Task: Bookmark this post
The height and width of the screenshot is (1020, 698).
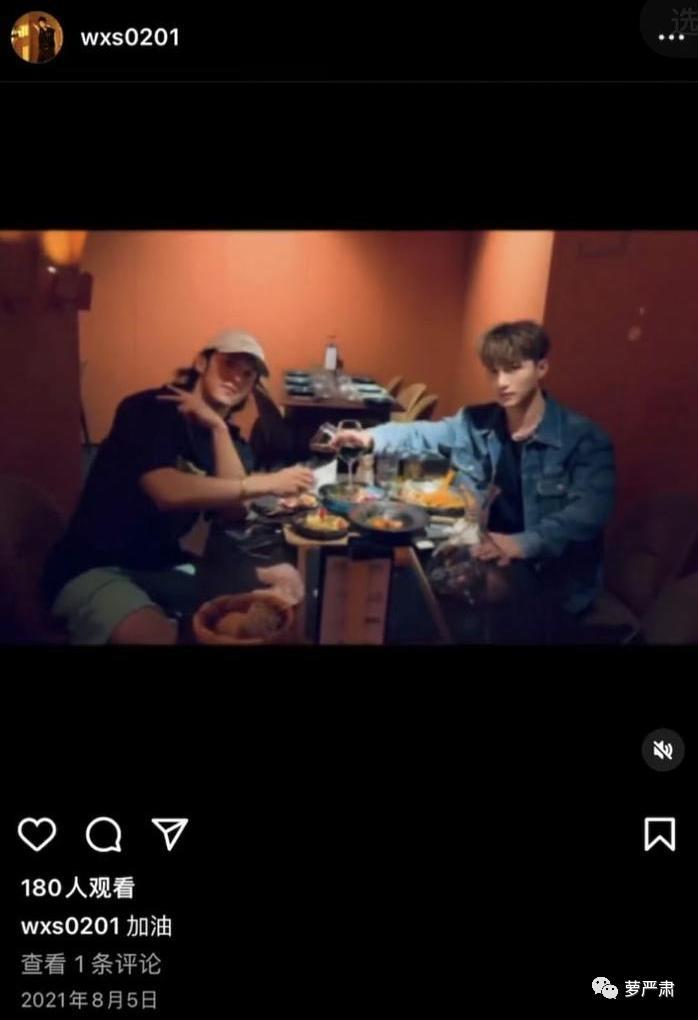Action: (x=659, y=834)
